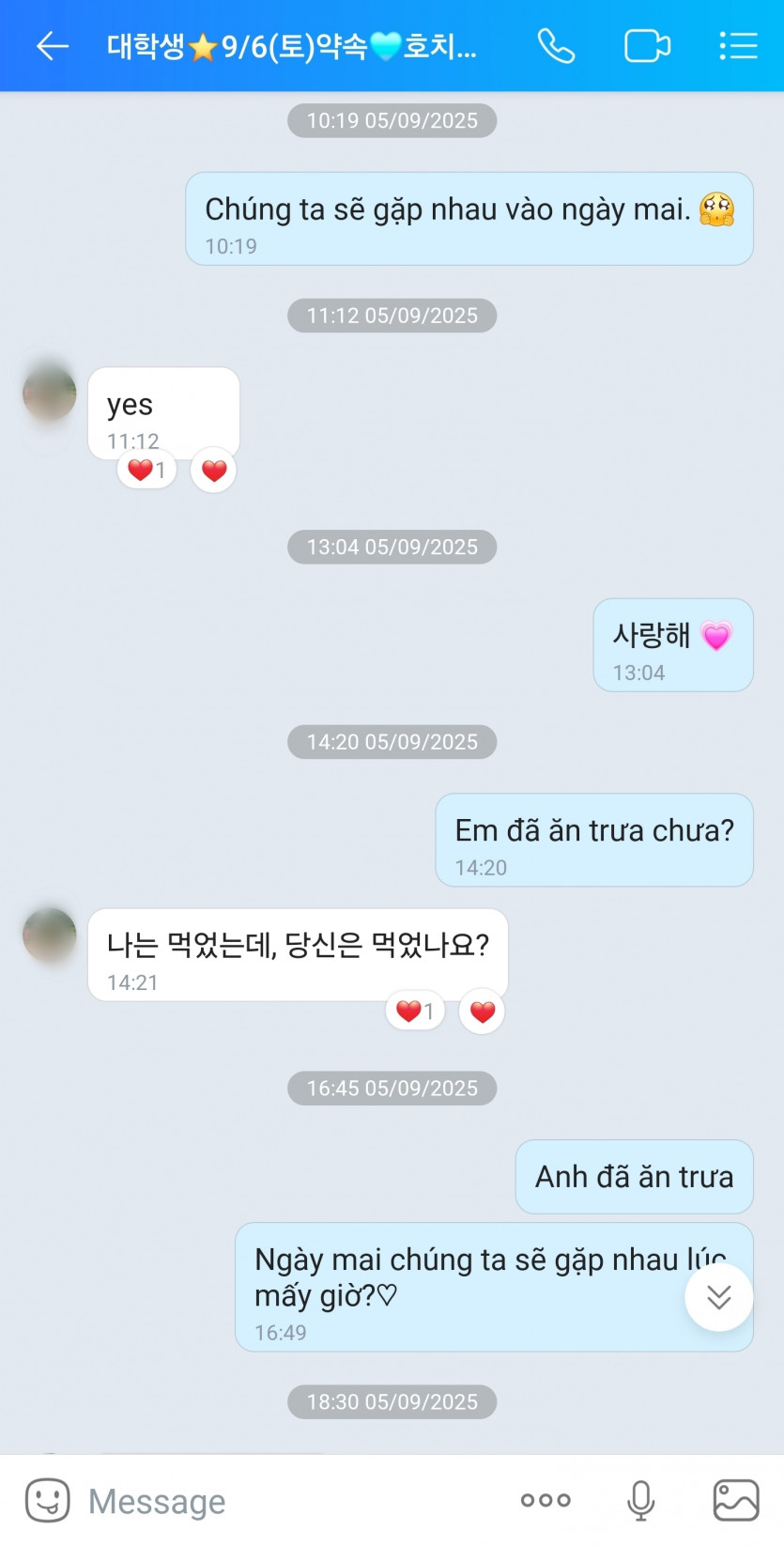Open the sticker emoji picker
This screenshot has height=1546, width=784.
47,1500
